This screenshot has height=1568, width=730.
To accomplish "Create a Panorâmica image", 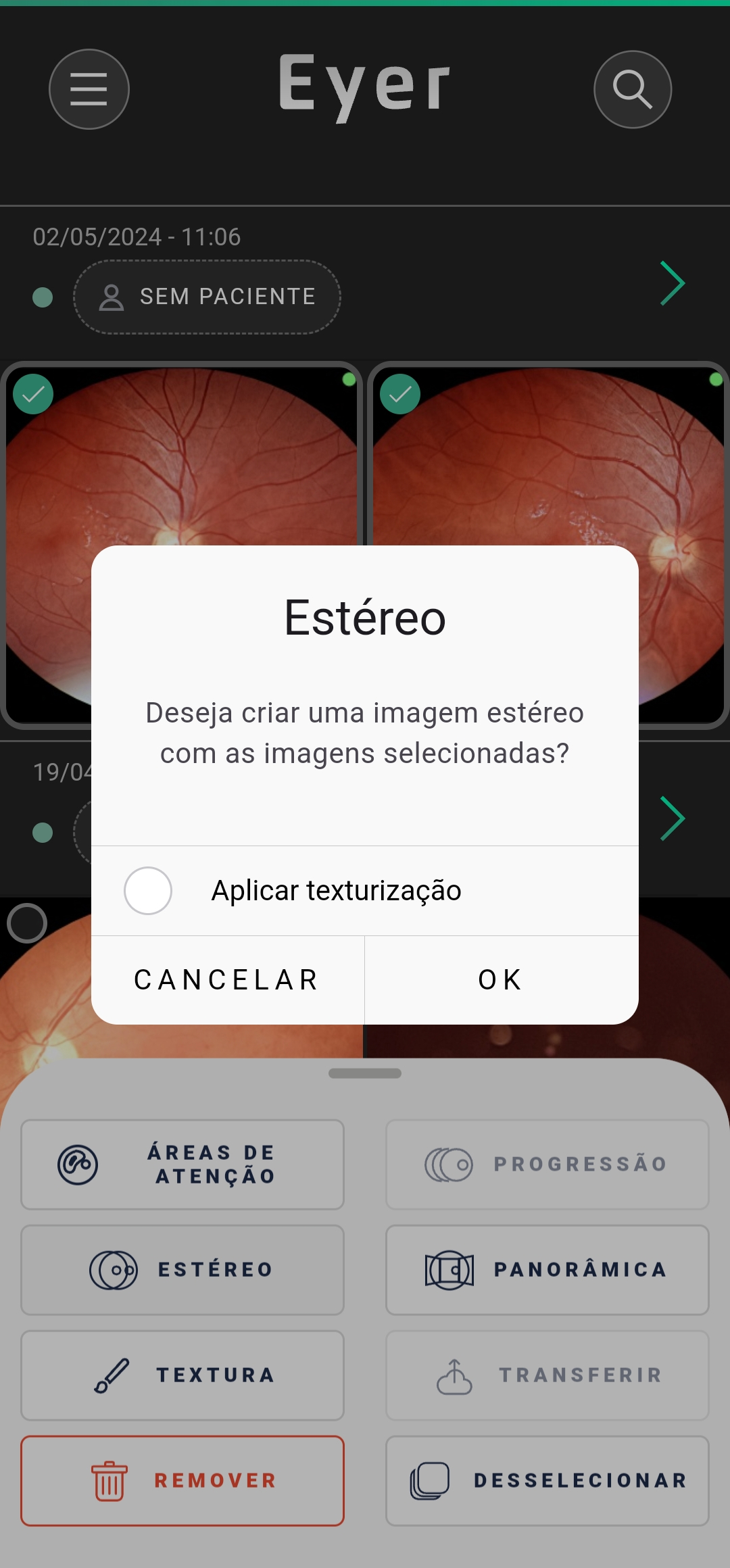I will point(547,1270).
